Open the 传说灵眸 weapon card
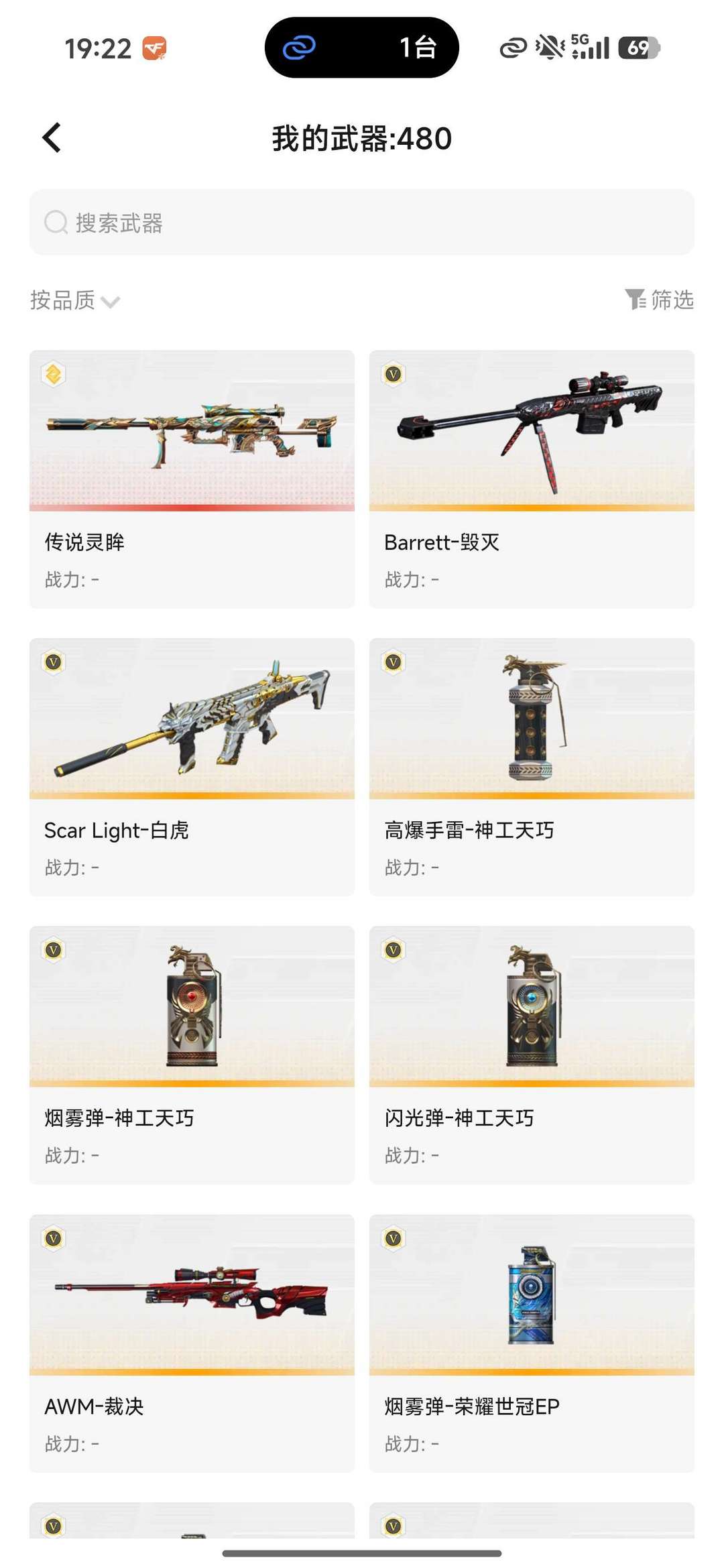Viewport: 724px width, 1568px height. click(192, 479)
